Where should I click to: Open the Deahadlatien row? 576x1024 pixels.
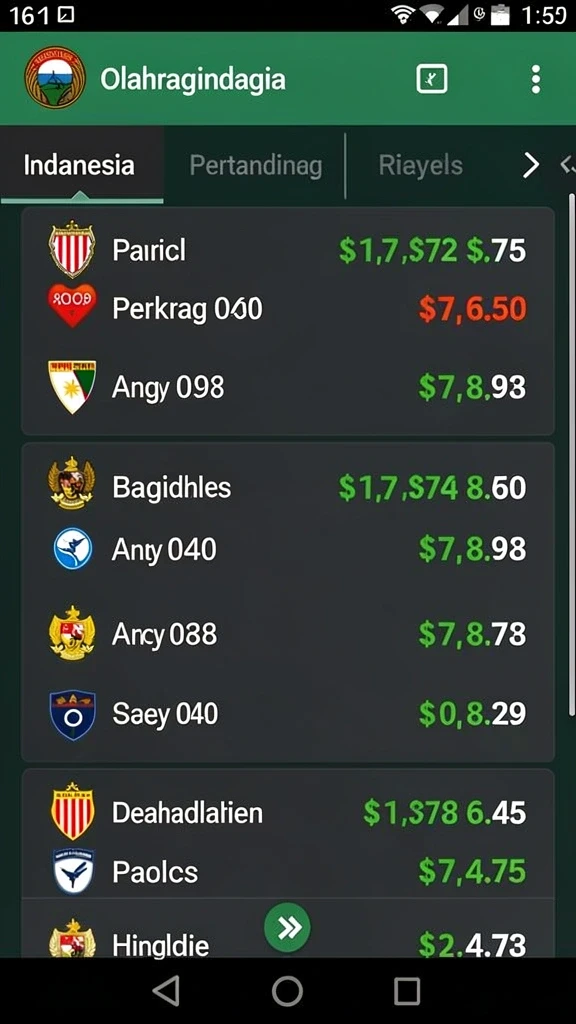(x=288, y=812)
